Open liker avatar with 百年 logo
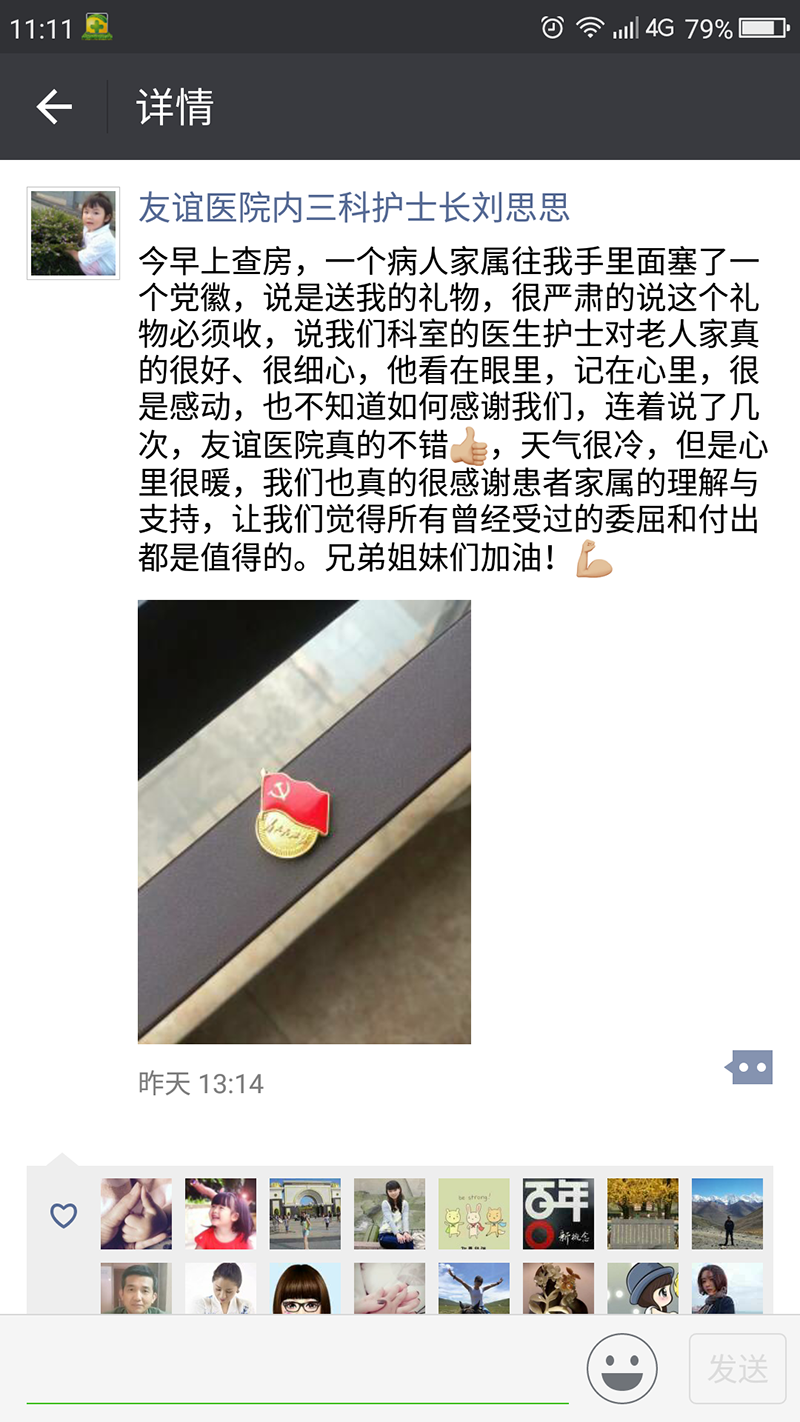The image size is (800, 1422). pos(558,1213)
